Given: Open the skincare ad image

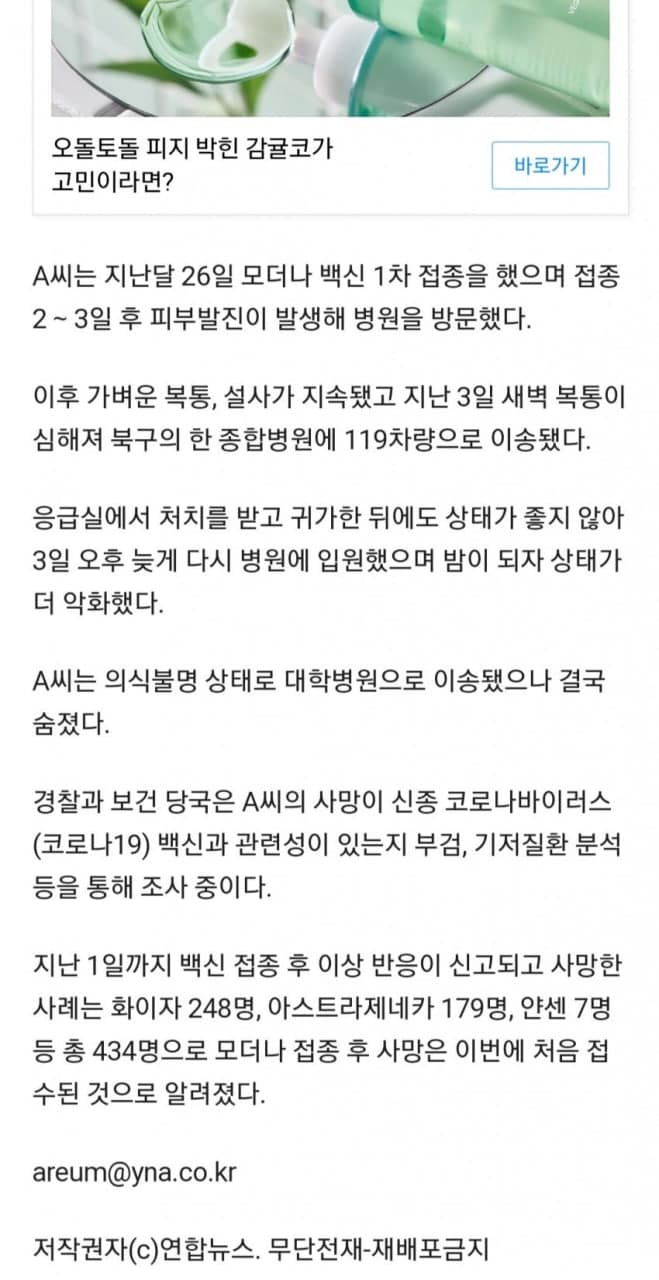Looking at the screenshot, I should click(x=330, y=58).
